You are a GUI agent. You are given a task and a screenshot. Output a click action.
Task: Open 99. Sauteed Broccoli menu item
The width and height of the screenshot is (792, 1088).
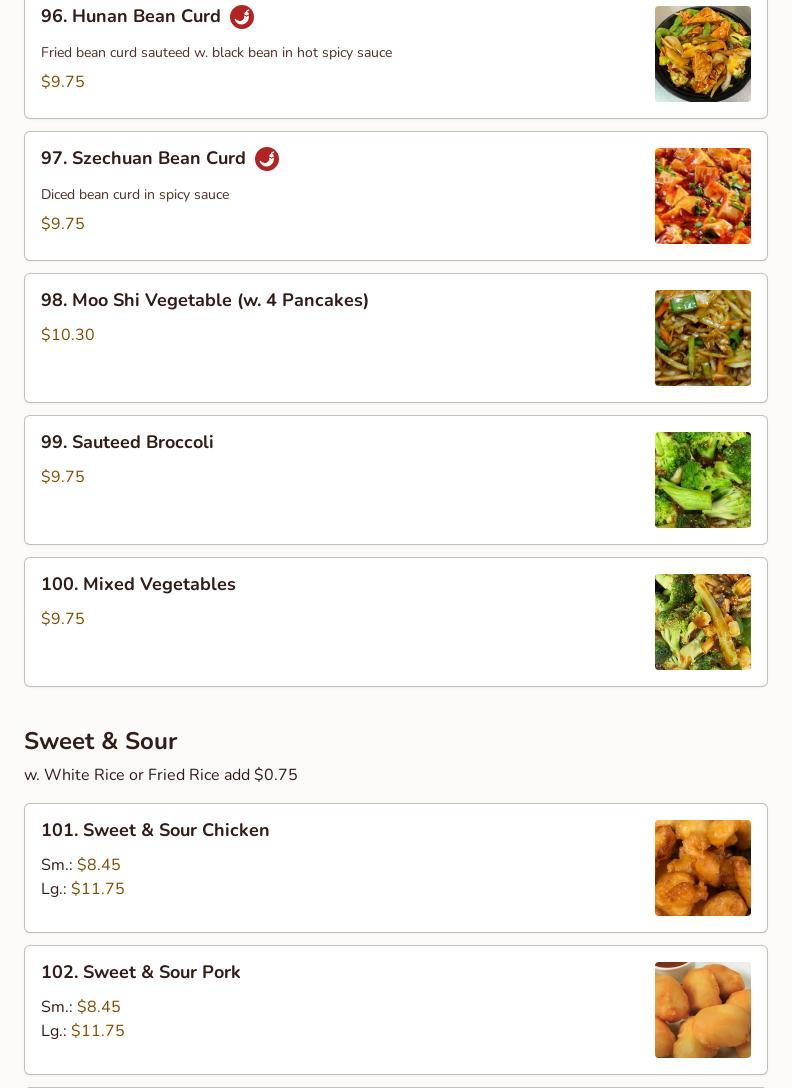395,480
